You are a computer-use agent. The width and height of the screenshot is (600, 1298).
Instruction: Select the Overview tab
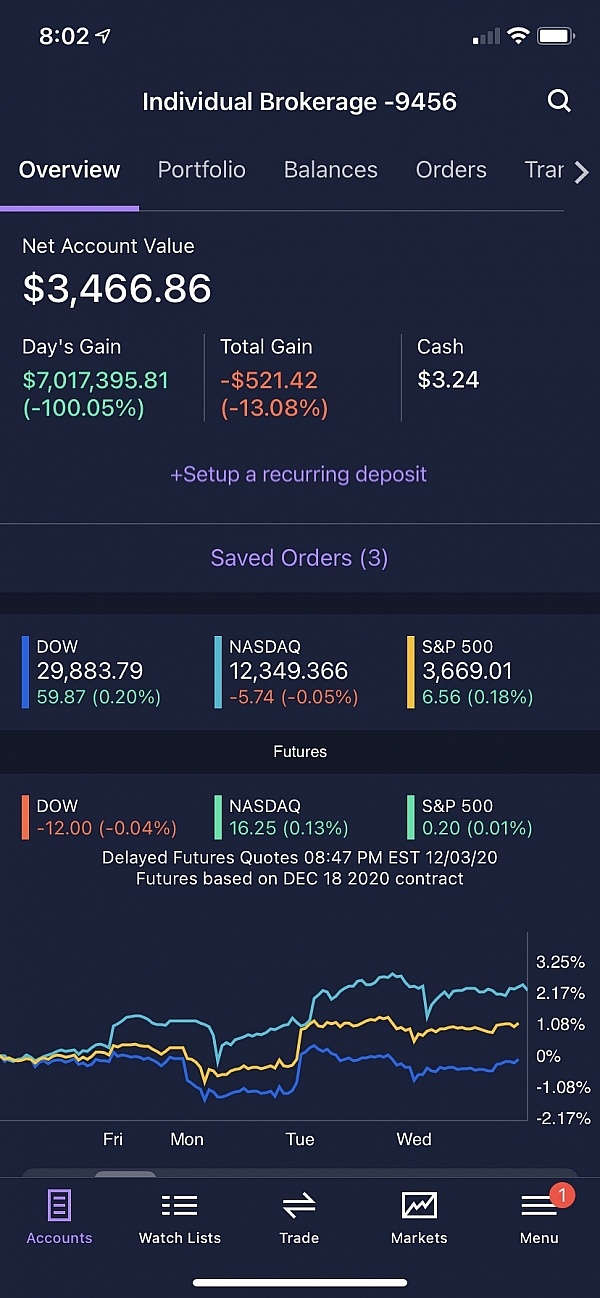69,170
